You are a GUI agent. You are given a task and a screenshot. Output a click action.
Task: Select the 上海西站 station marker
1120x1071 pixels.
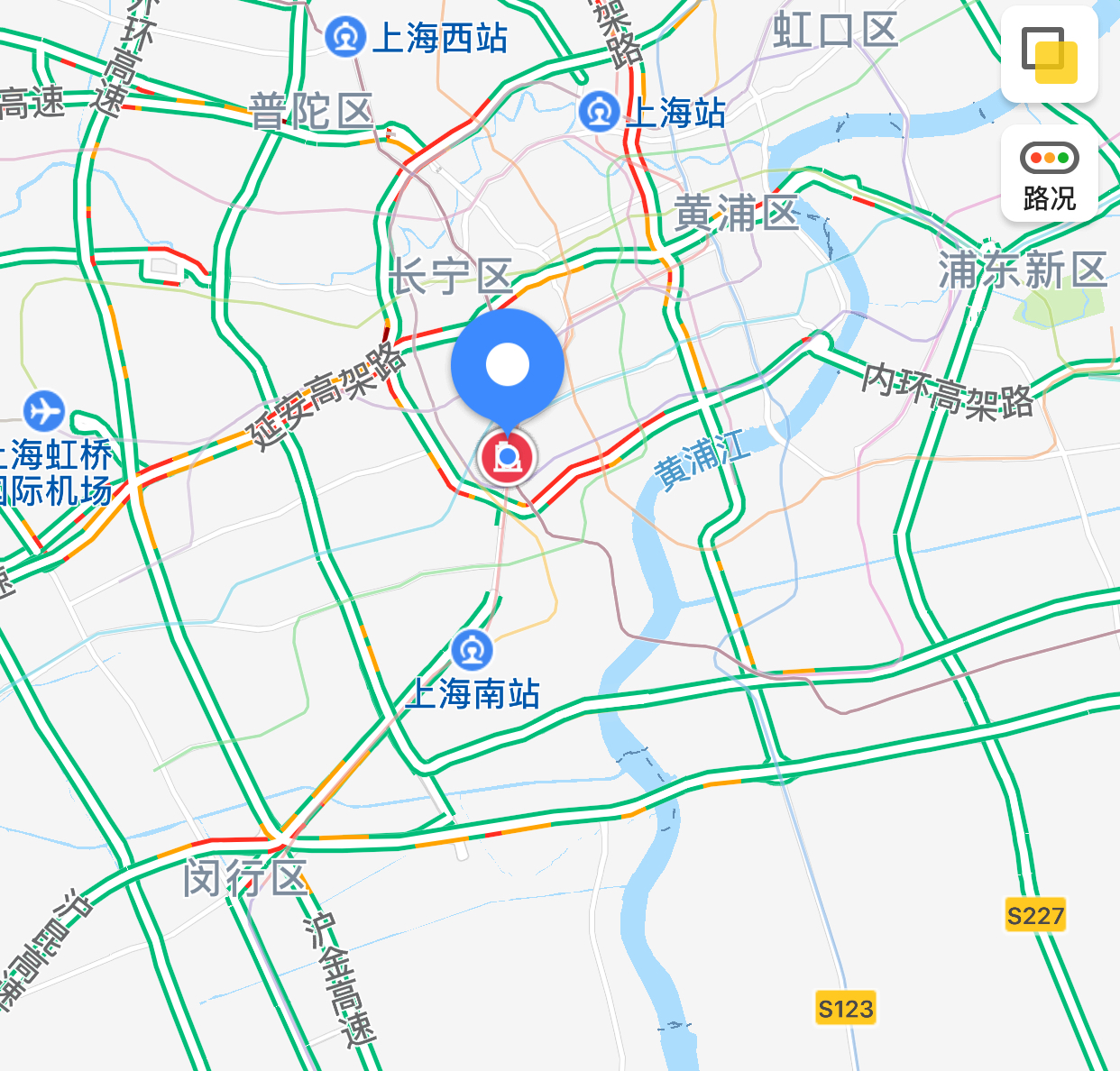point(344,37)
